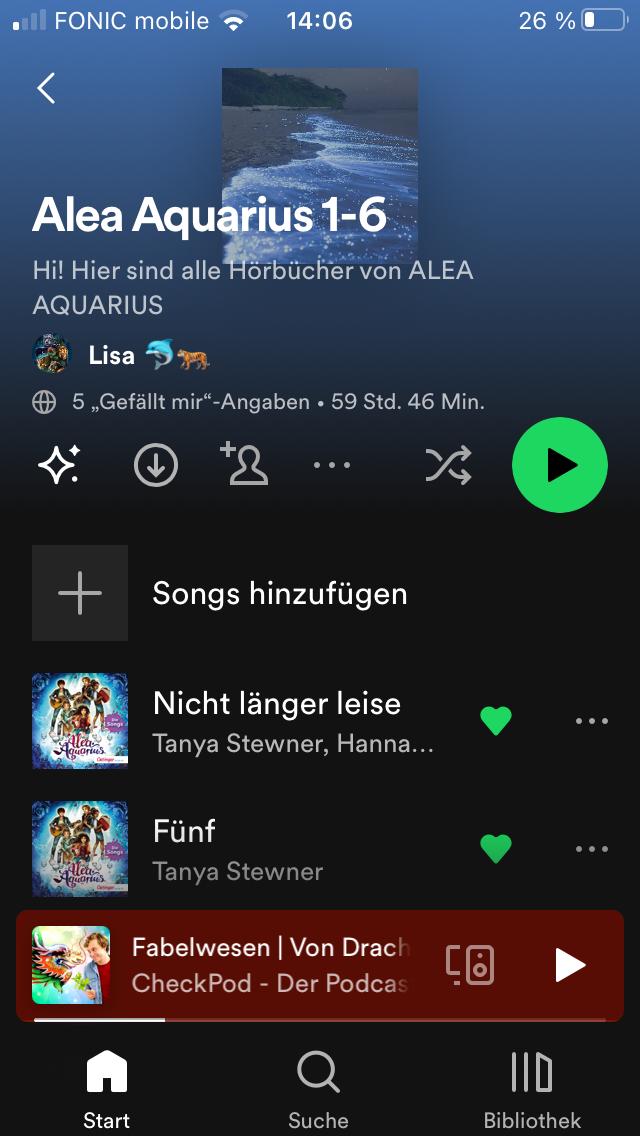Open the Fabelwesen mini player
The height and width of the screenshot is (1136, 640).
(x=270, y=964)
